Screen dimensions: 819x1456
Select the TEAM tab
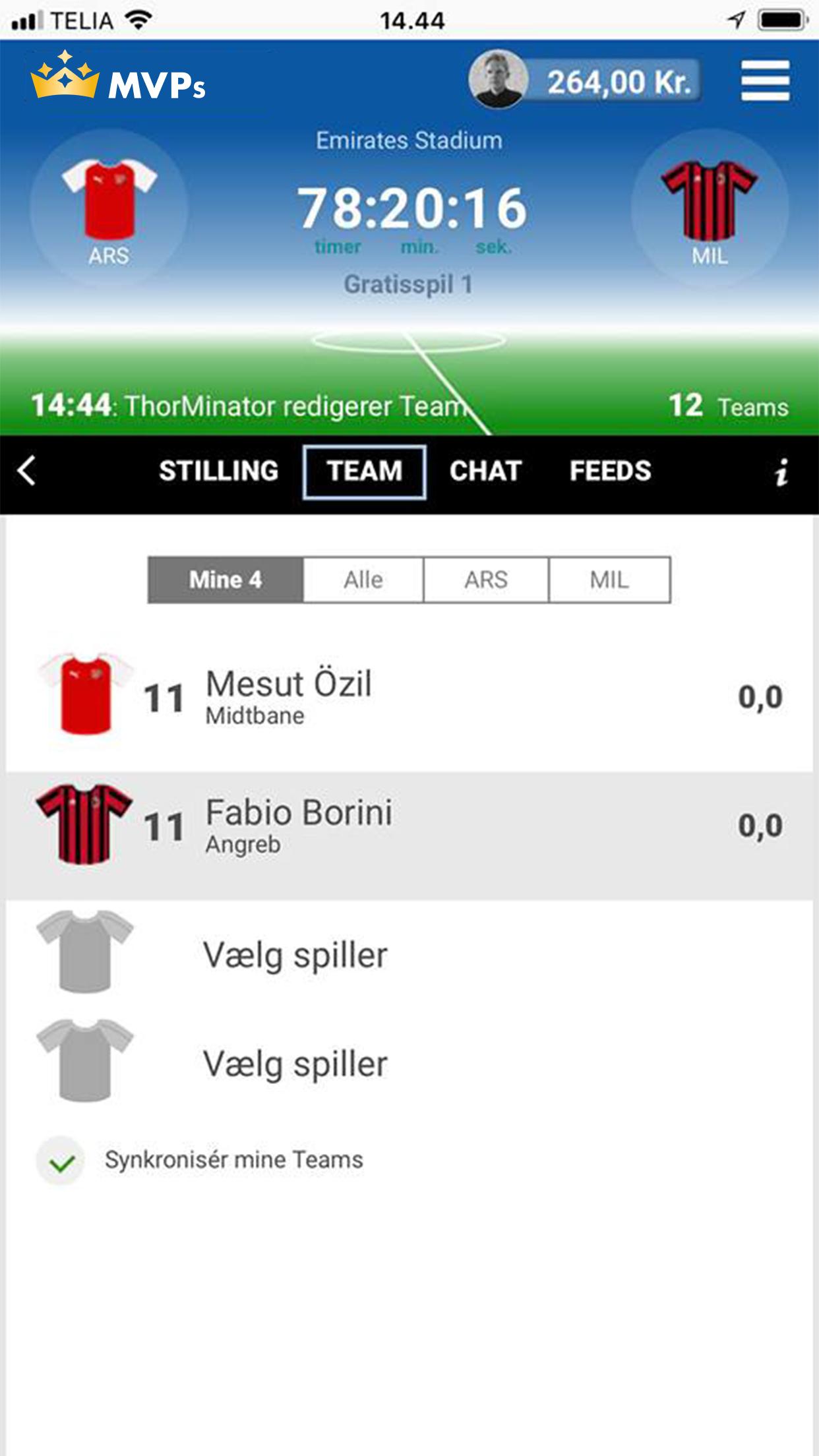(x=364, y=471)
